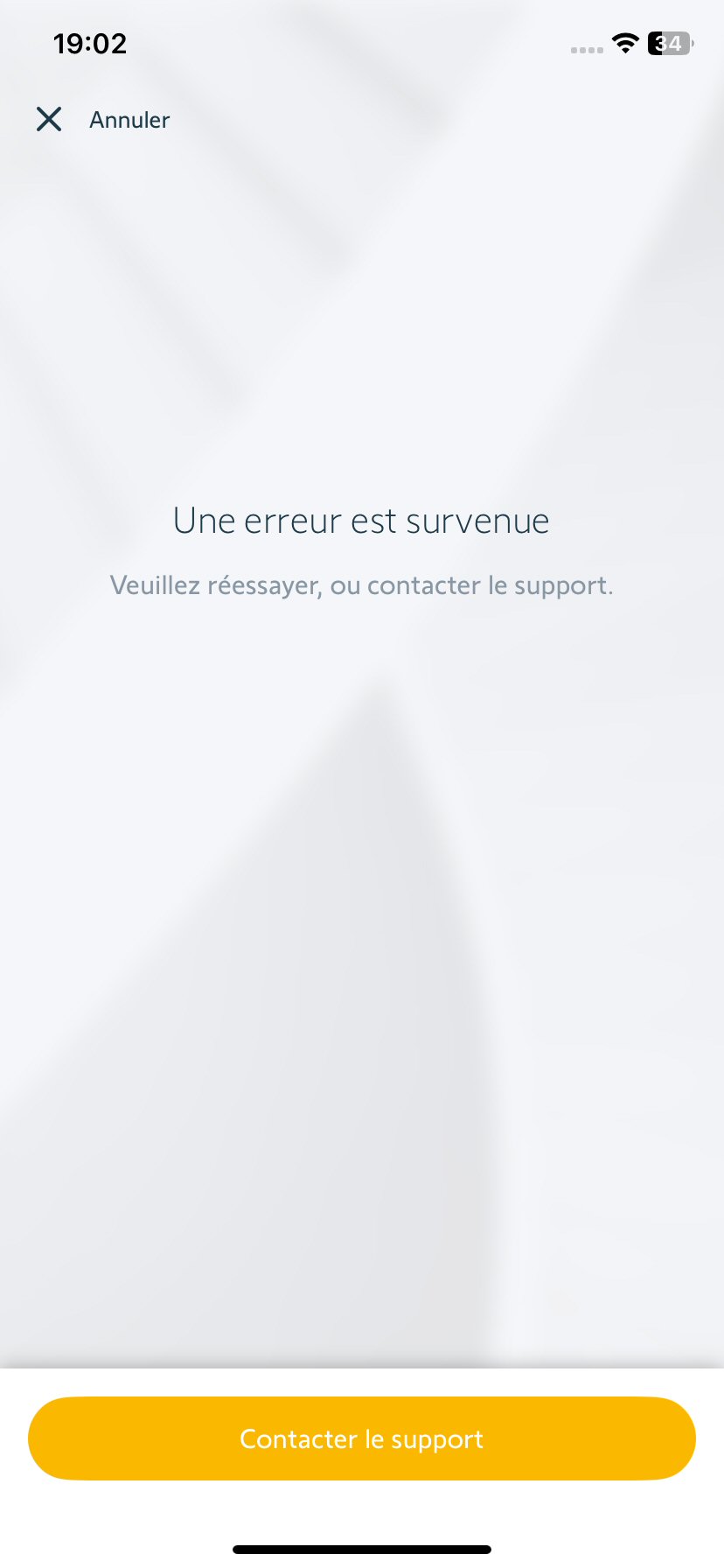Viewport: 724px width, 1568px height.
Task: Tap the Annuler label
Action: pos(129,120)
